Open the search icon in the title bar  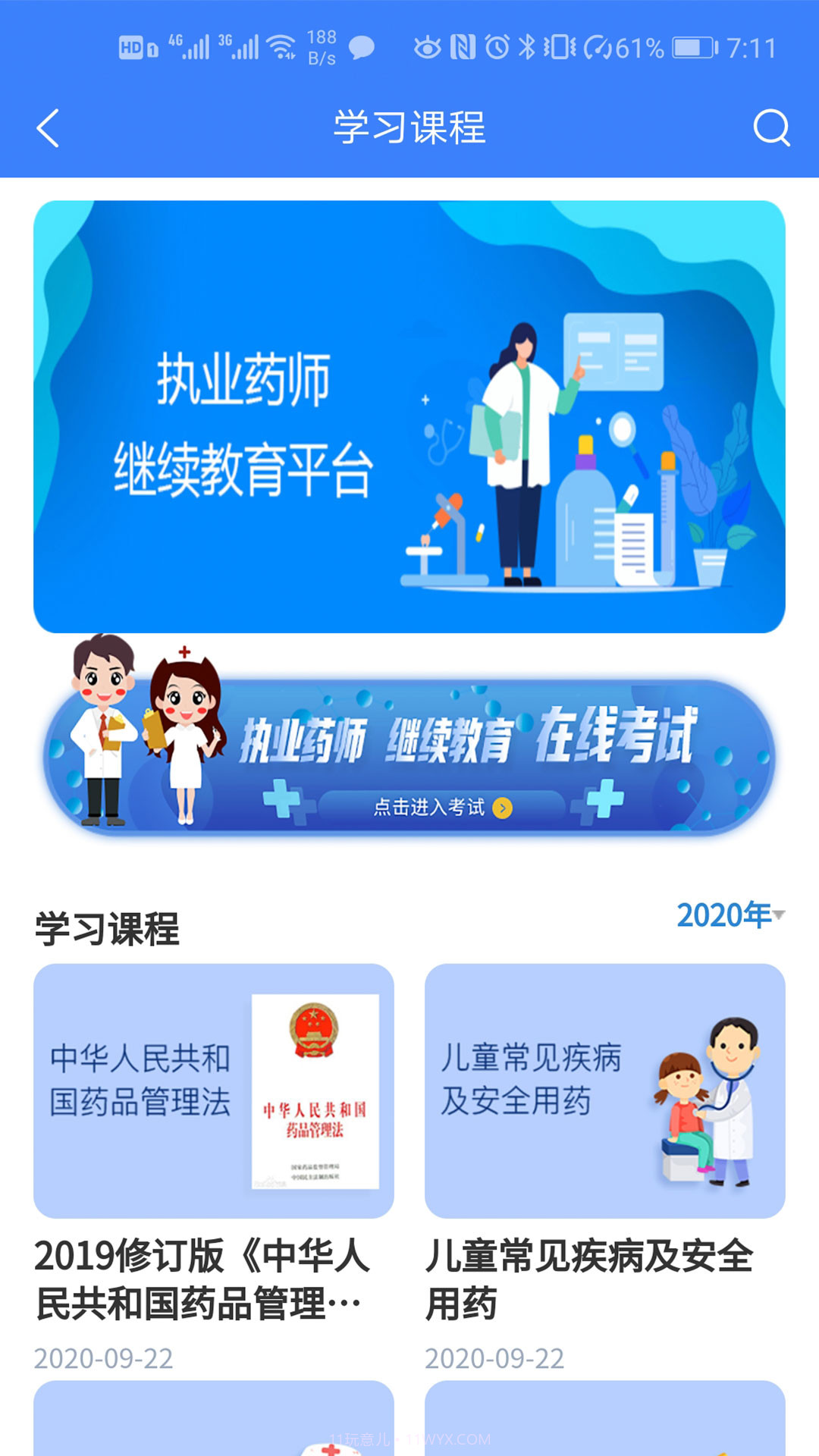771,128
